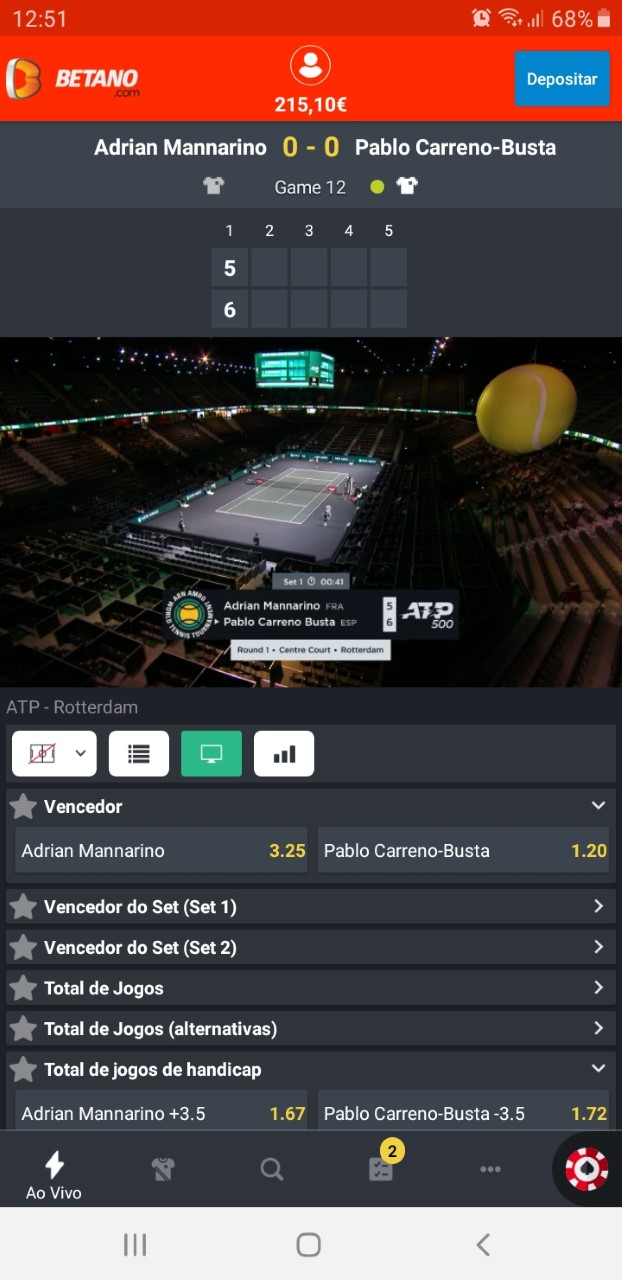Bet on Adrian Mannarino at 3.25
The height and width of the screenshot is (1280, 622).
161,851
